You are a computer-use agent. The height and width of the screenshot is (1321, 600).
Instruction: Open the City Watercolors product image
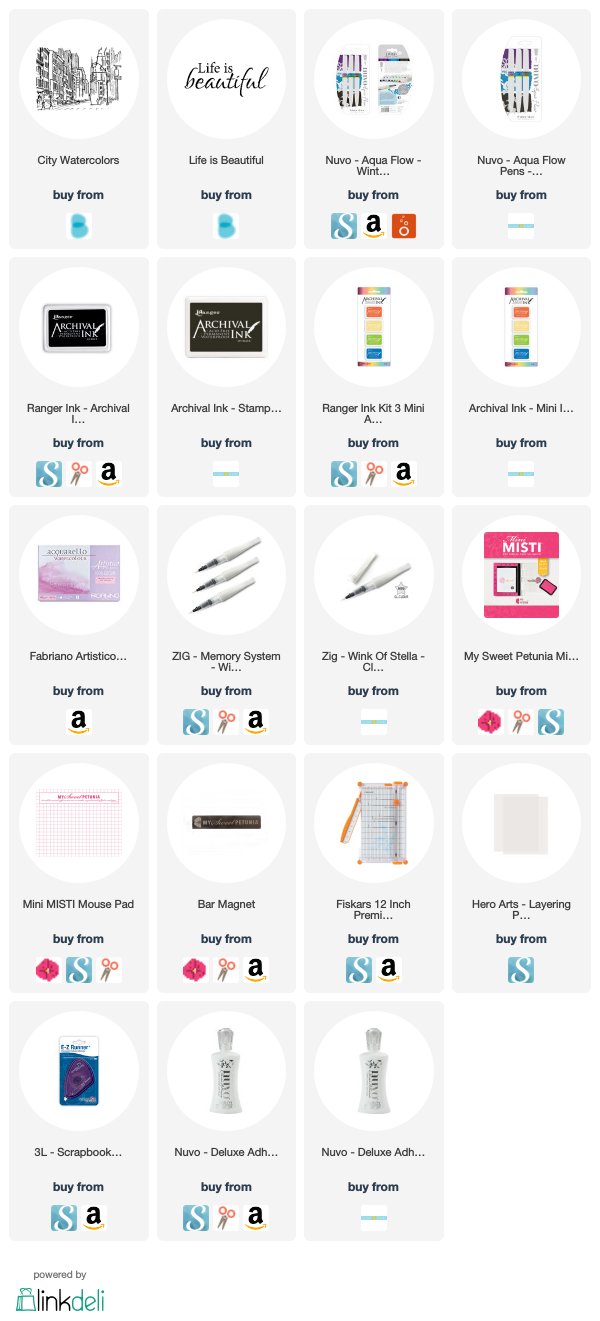(78, 77)
